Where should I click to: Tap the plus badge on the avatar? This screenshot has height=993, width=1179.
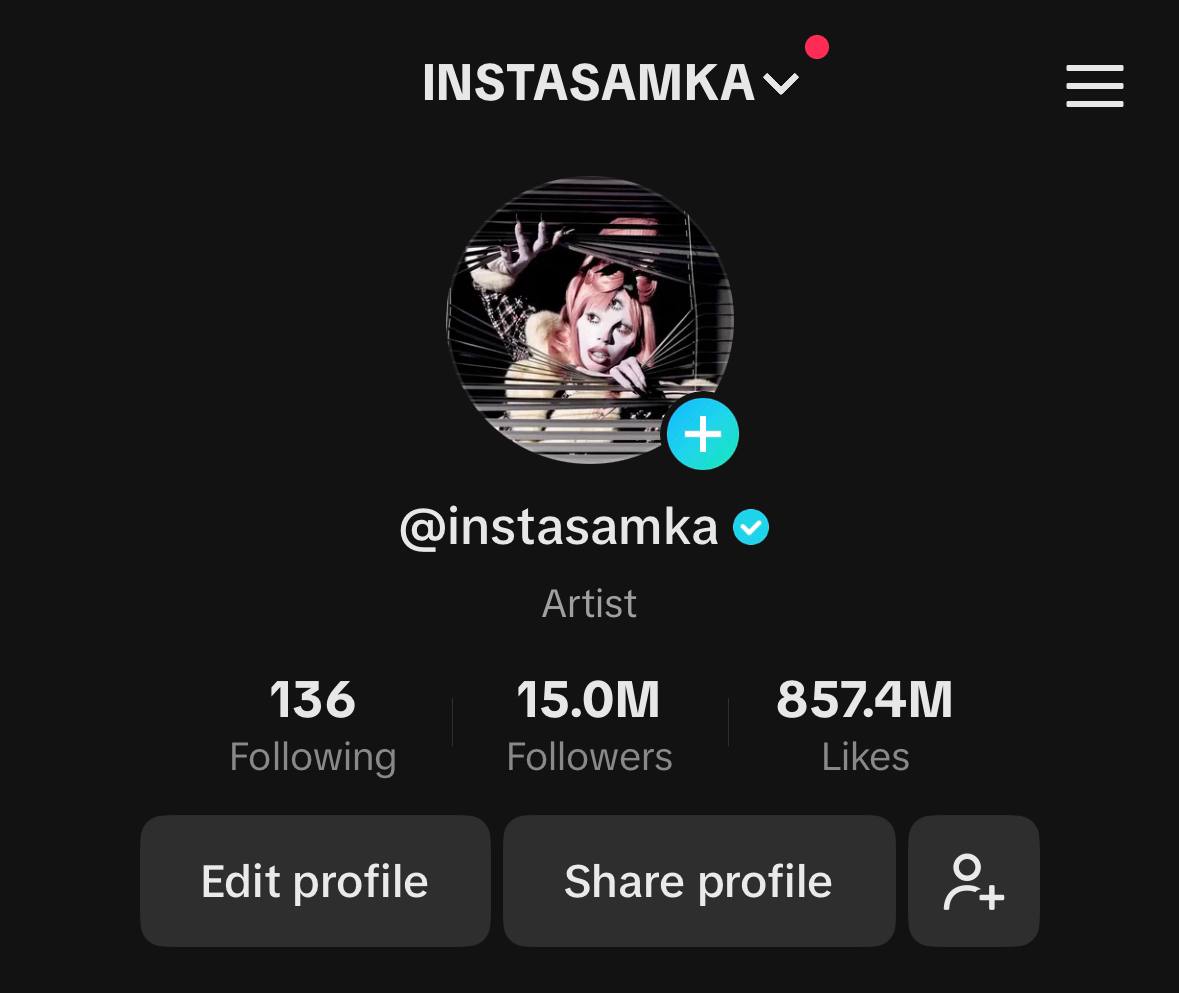tap(702, 434)
